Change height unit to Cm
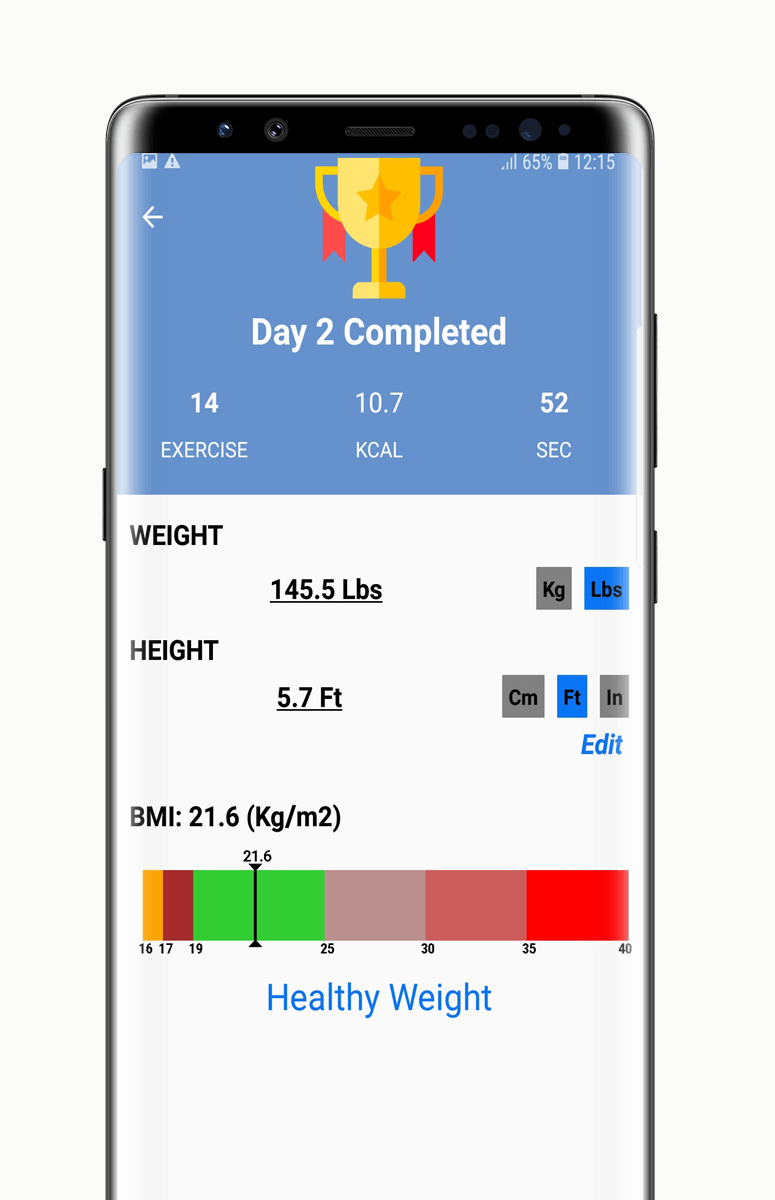 click(x=523, y=697)
